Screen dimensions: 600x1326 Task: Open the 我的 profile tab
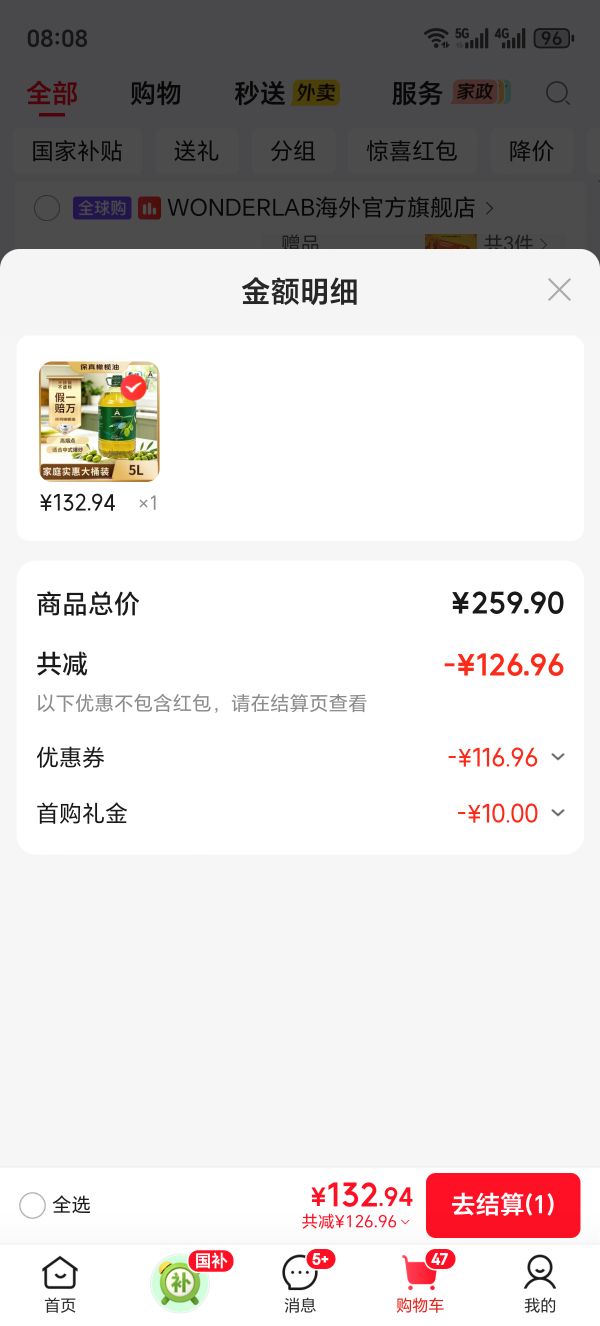pyautogui.click(x=540, y=1285)
